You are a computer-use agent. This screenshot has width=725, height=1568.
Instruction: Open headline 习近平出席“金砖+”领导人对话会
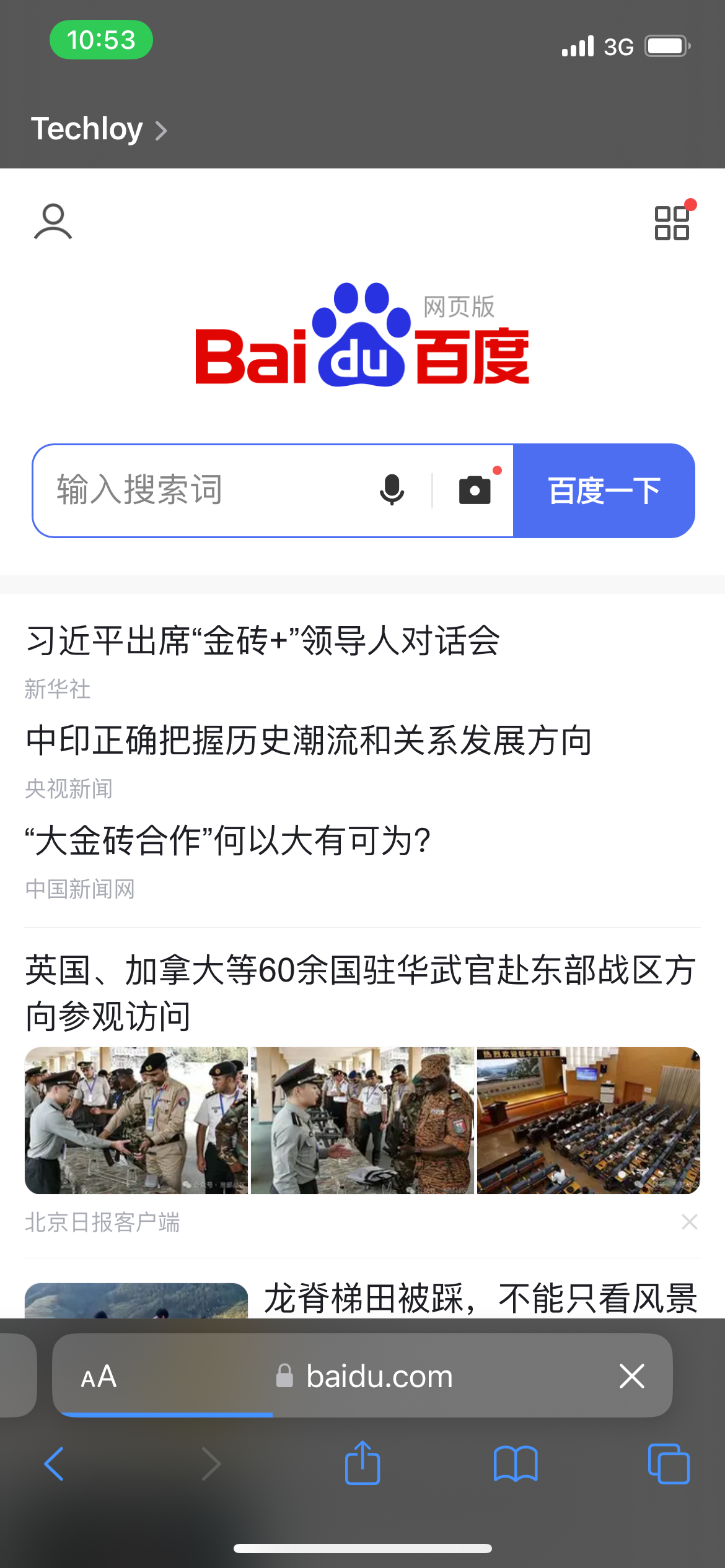pos(263,640)
